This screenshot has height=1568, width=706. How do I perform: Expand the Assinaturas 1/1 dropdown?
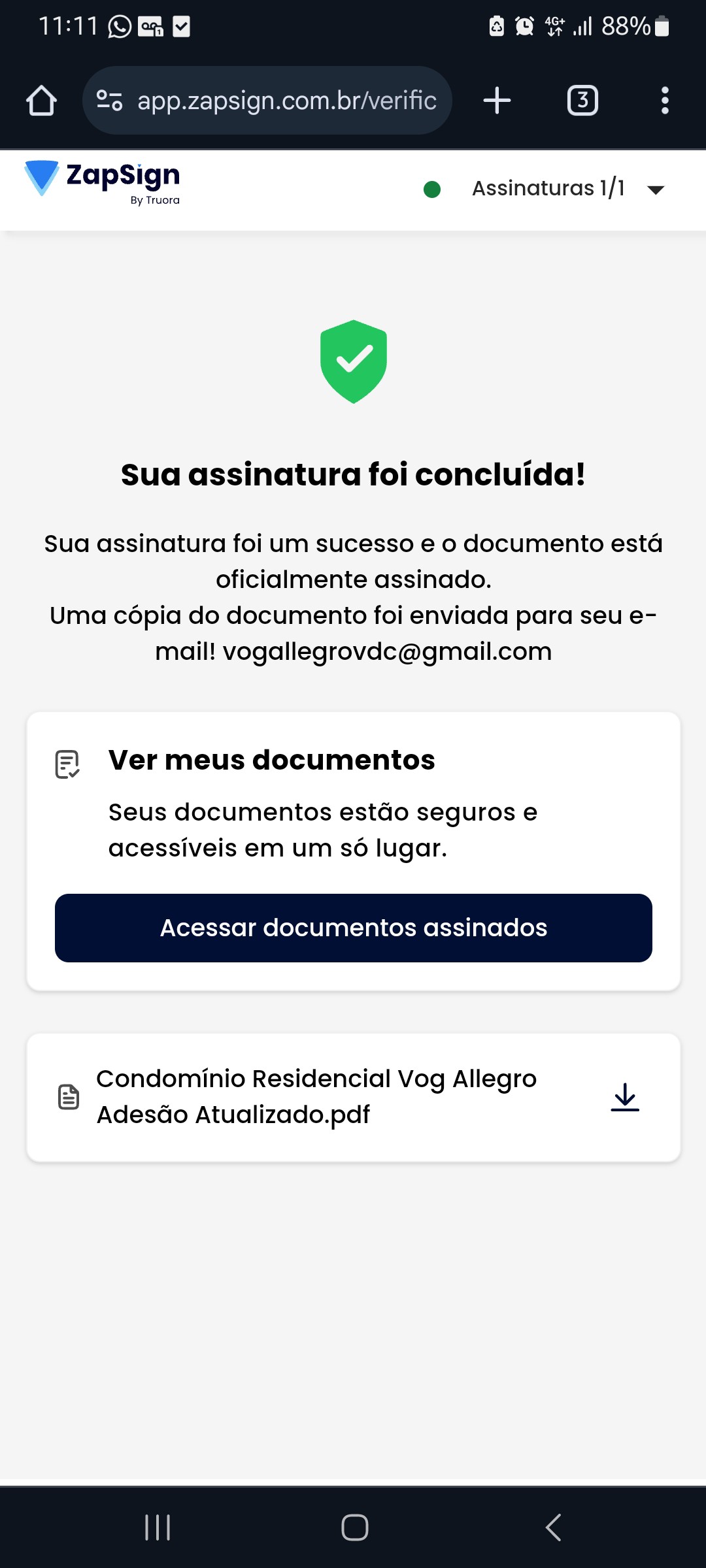pyautogui.click(x=655, y=189)
